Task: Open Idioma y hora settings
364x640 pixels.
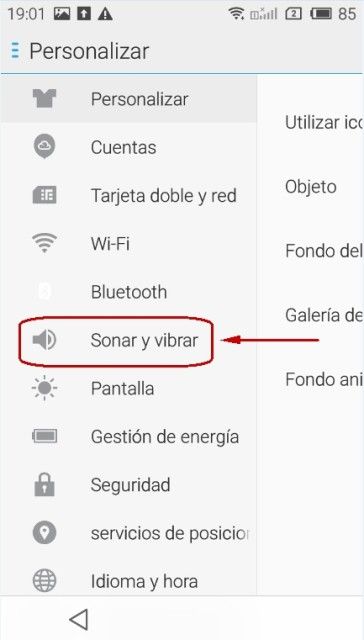Action: [128, 581]
